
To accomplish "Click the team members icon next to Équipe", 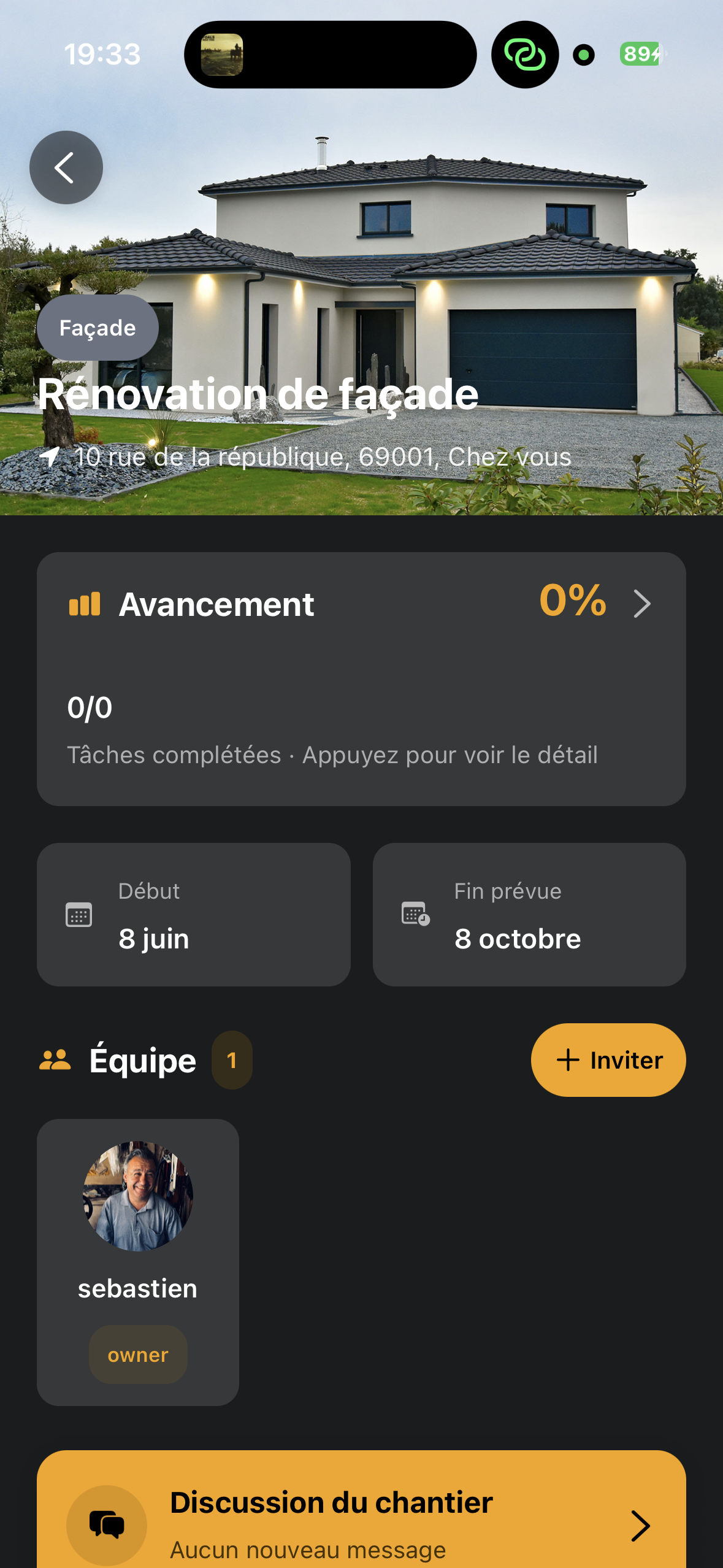I will [x=55, y=1059].
